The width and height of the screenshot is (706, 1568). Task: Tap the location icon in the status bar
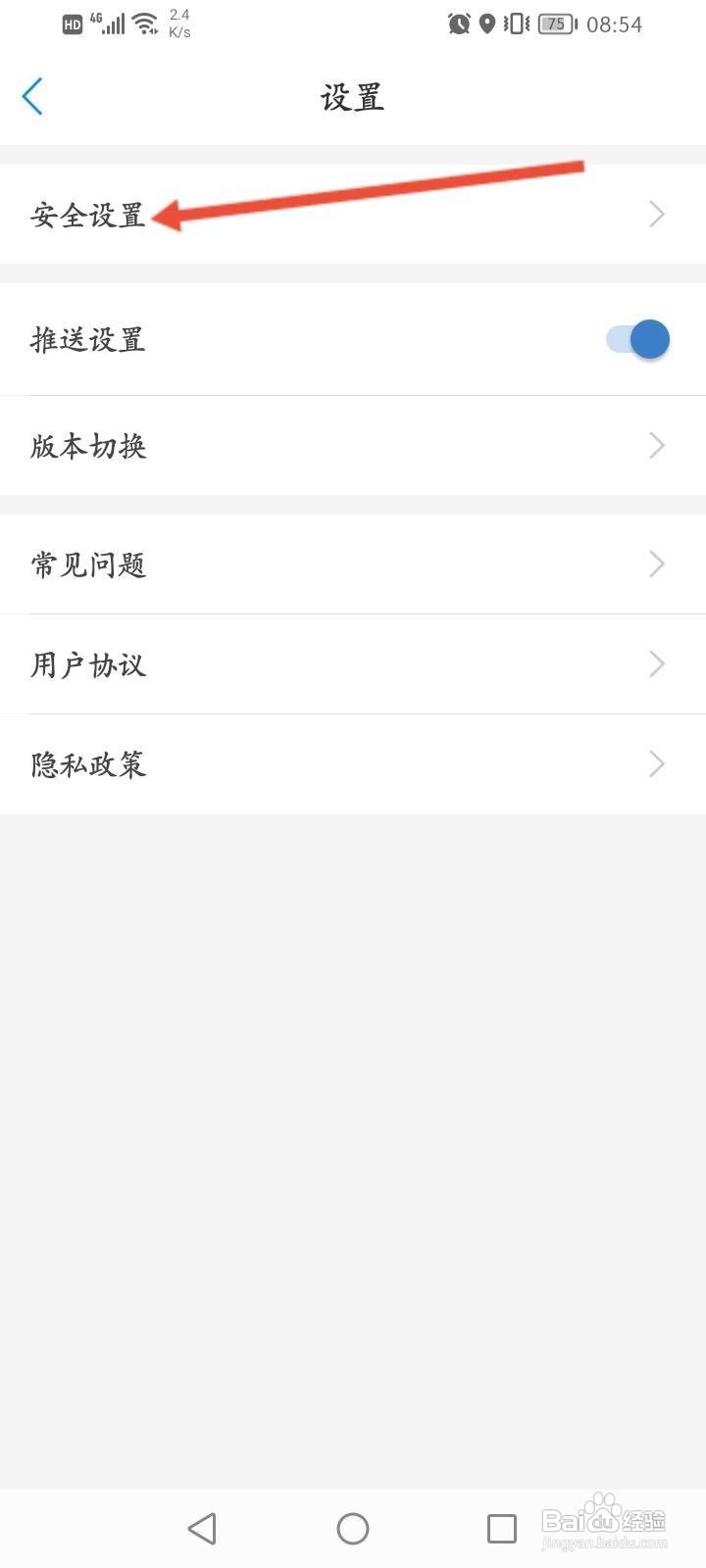(485, 24)
